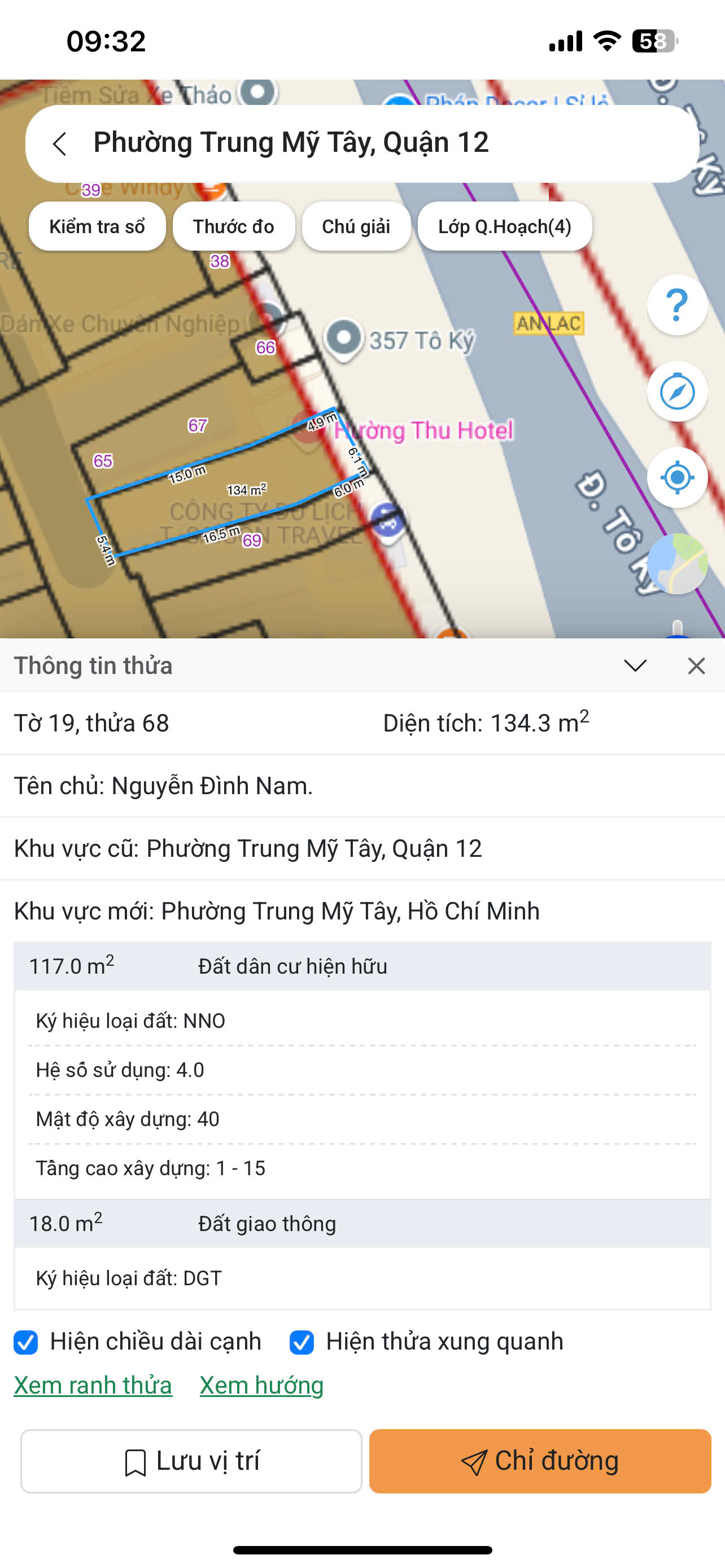Open the Kiểm tra sổ chip
725x1568 pixels.
click(97, 226)
